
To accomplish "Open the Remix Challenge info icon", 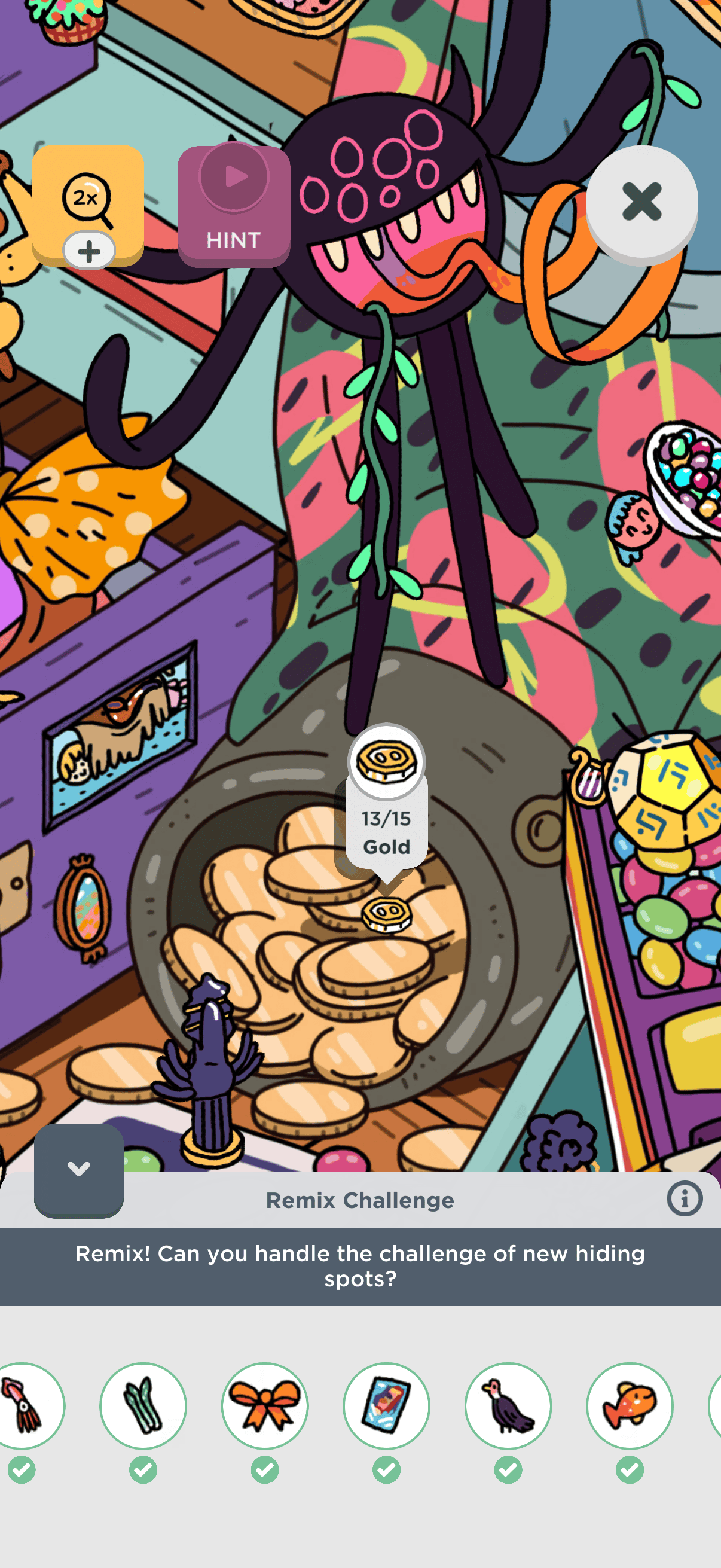I will point(685,1198).
